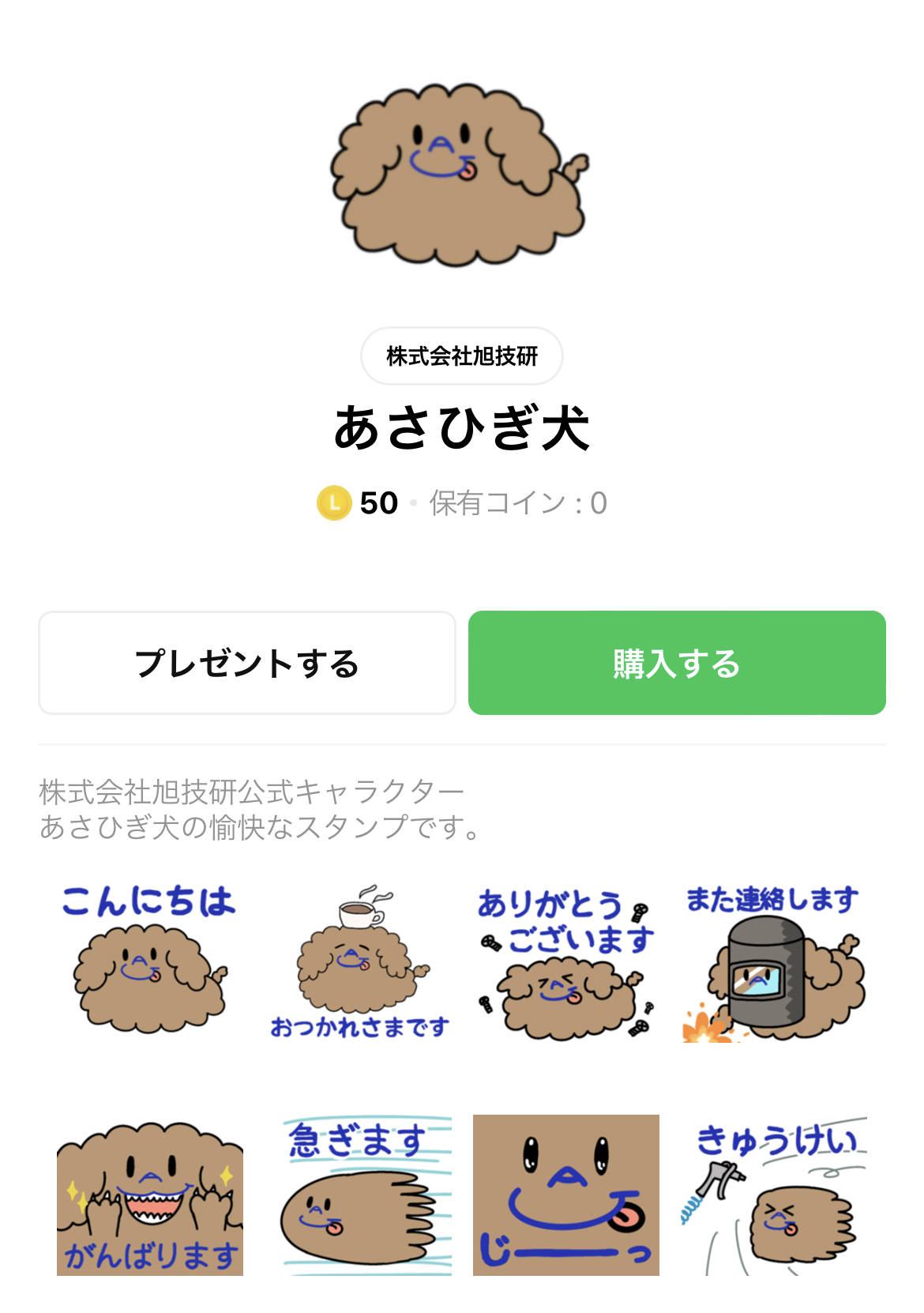The image size is (924, 1313).
Task: Preview the ありがとうございます sticker
Action: point(566,961)
